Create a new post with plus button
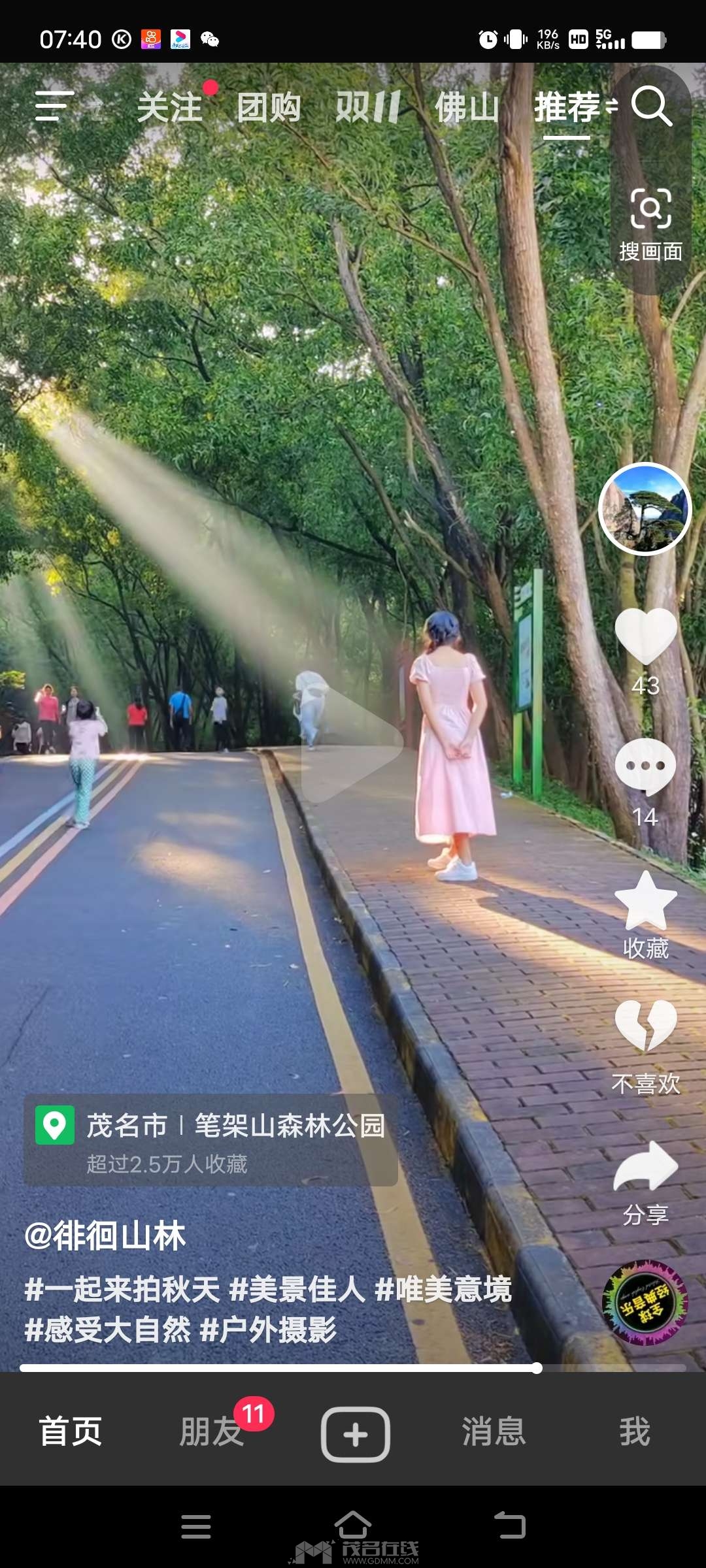The image size is (706, 1568). pos(355,1434)
